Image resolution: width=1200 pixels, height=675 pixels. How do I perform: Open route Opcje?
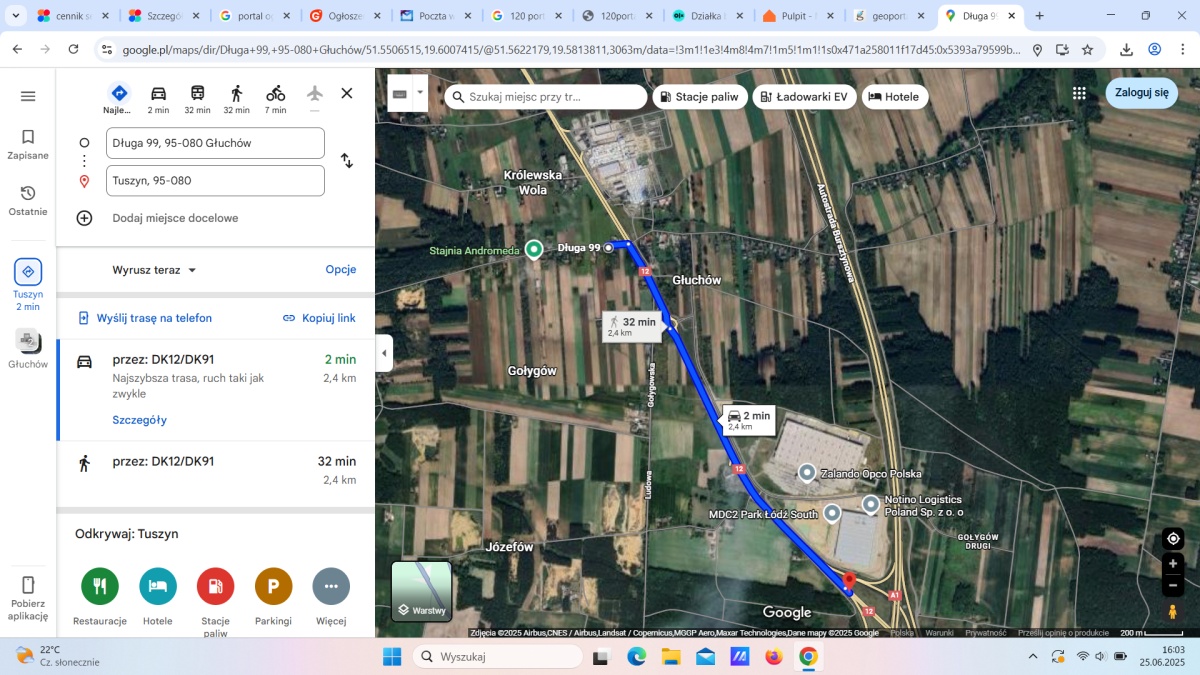coord(340,270)
